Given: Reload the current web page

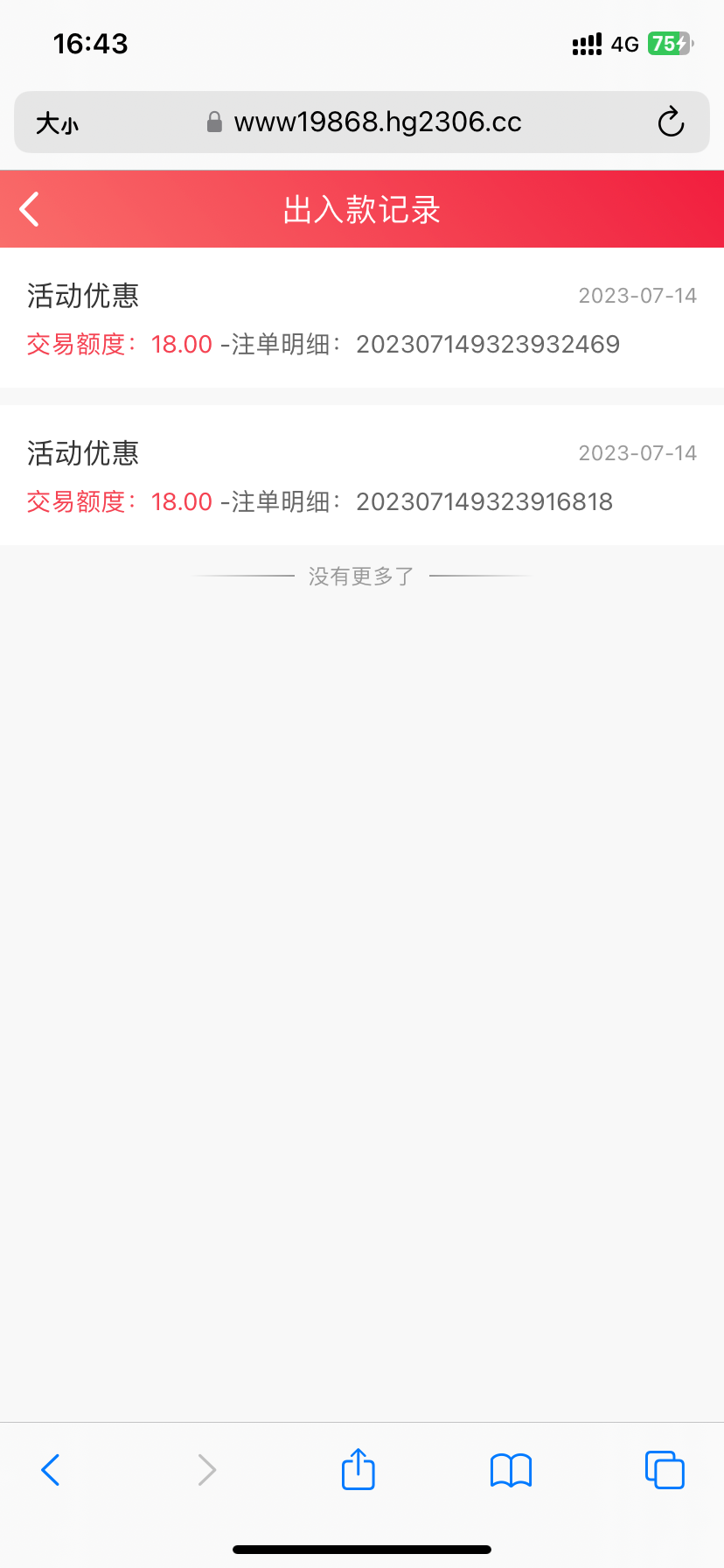Looking at the screenshot, I should [671, 122].
